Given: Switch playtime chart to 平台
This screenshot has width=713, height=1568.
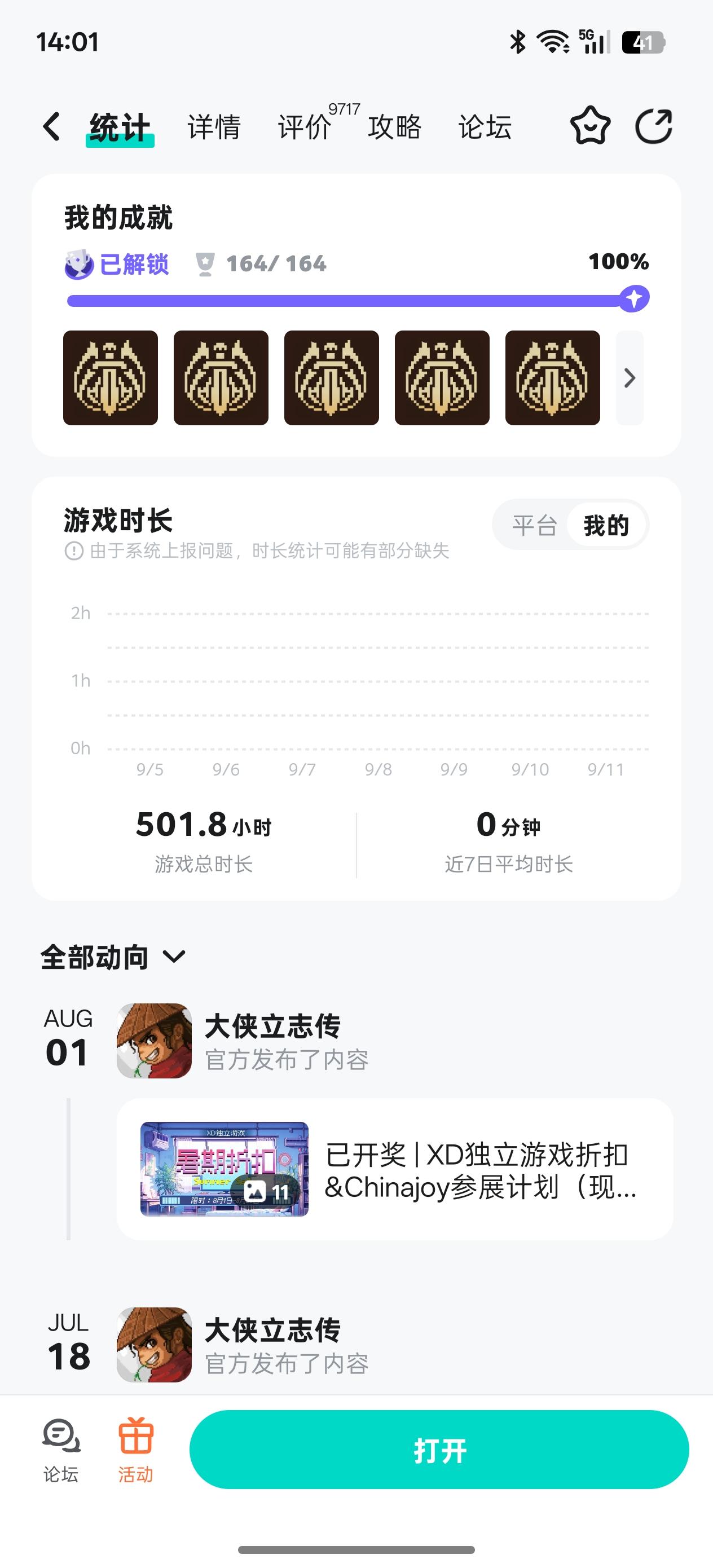Looking at the screenshot, I should (534, 525).
